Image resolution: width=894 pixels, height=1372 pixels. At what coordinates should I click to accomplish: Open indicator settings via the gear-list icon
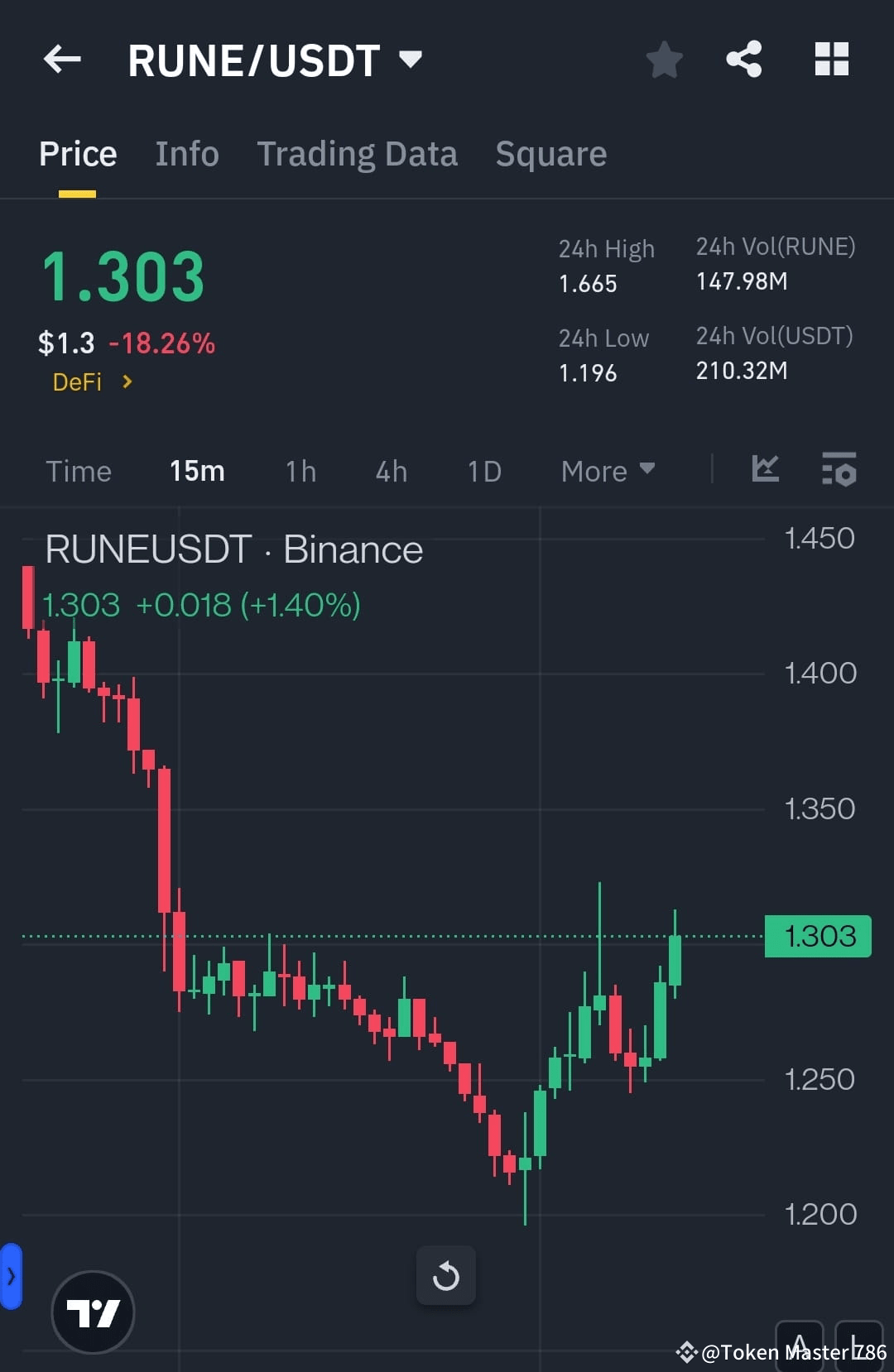(x=839, y=470)
